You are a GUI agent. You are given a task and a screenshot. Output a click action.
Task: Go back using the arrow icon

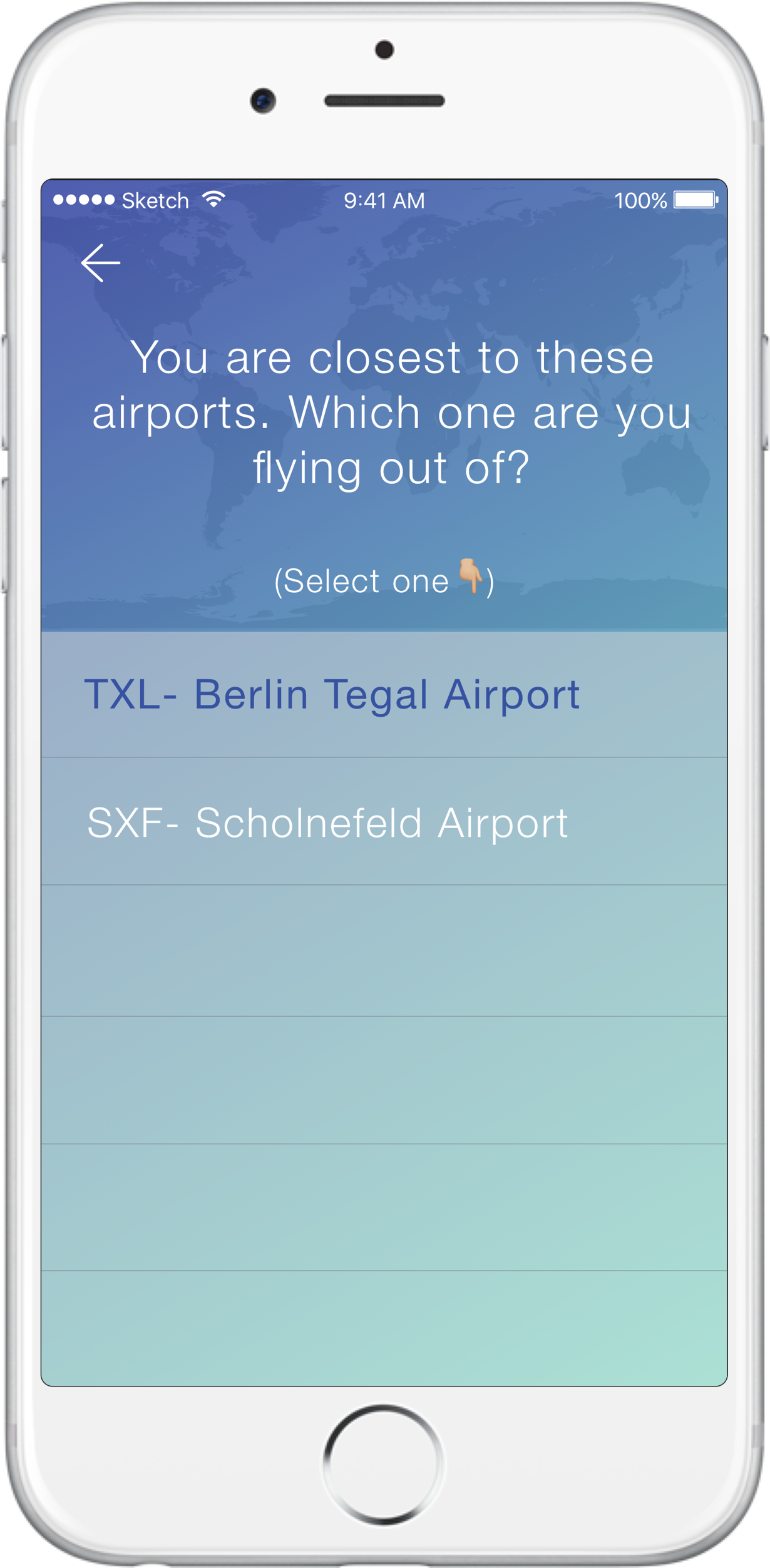click(100, 263)
